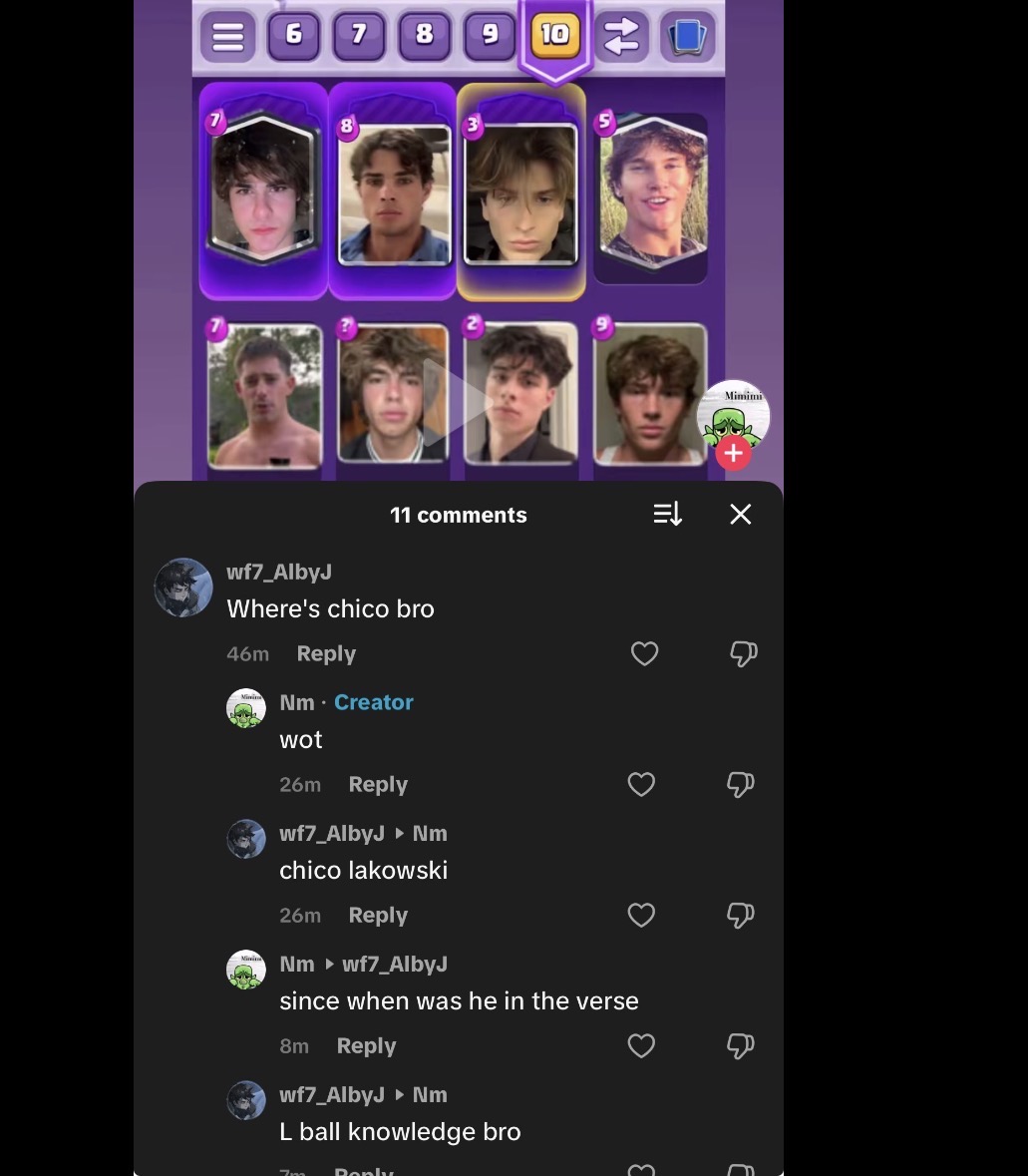Reply to 'chico lakowski' comment
Viewport: 1028px width, 1176px height.
coord(378,916)
